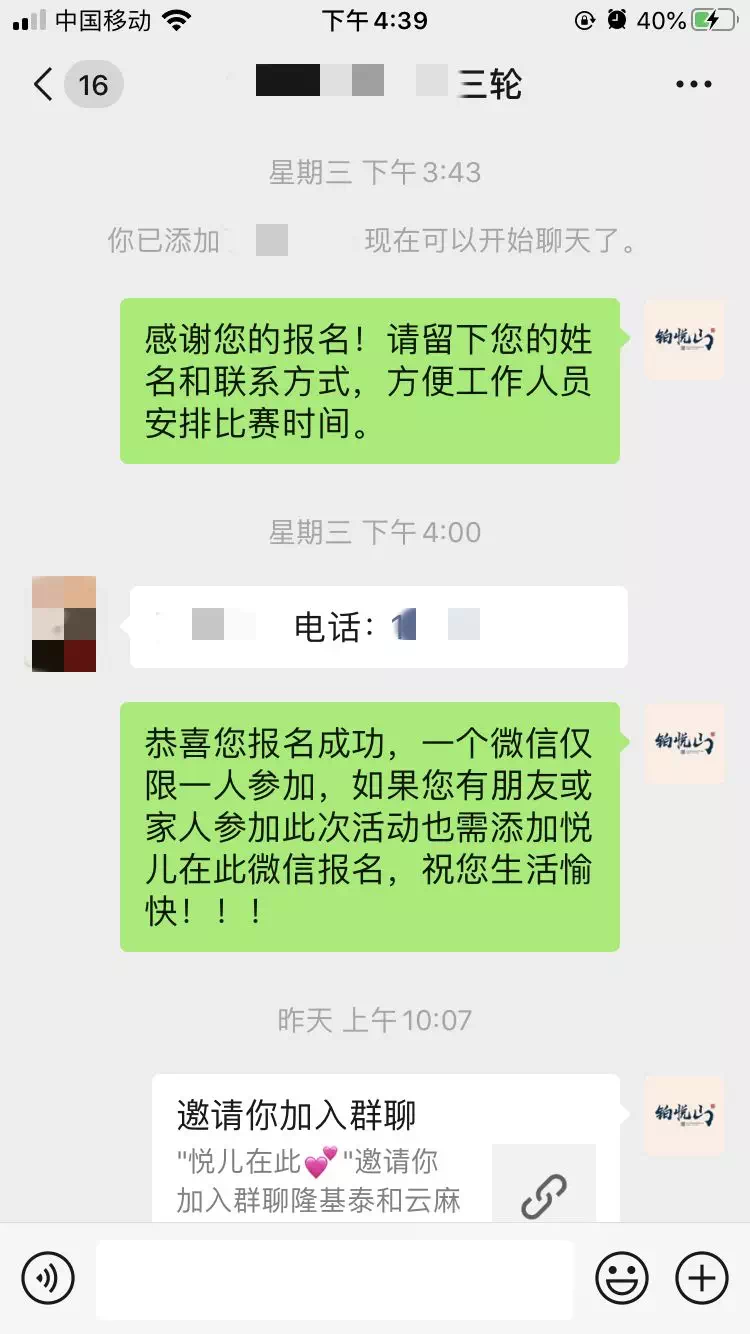750x1334 pixels.
Task: Open the emoji sticker panel
Action: point(621,1277)
